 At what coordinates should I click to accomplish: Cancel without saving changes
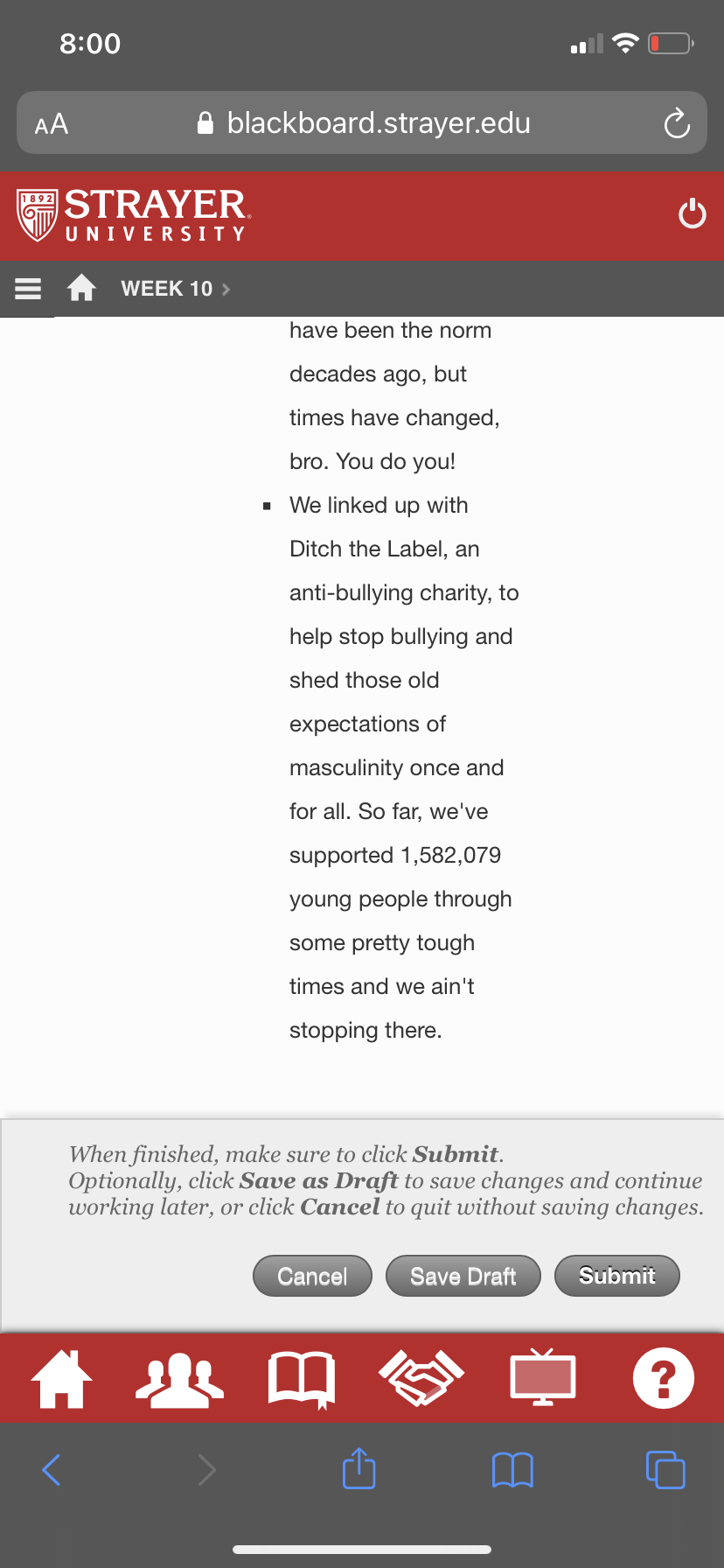tap(312, 1276)
